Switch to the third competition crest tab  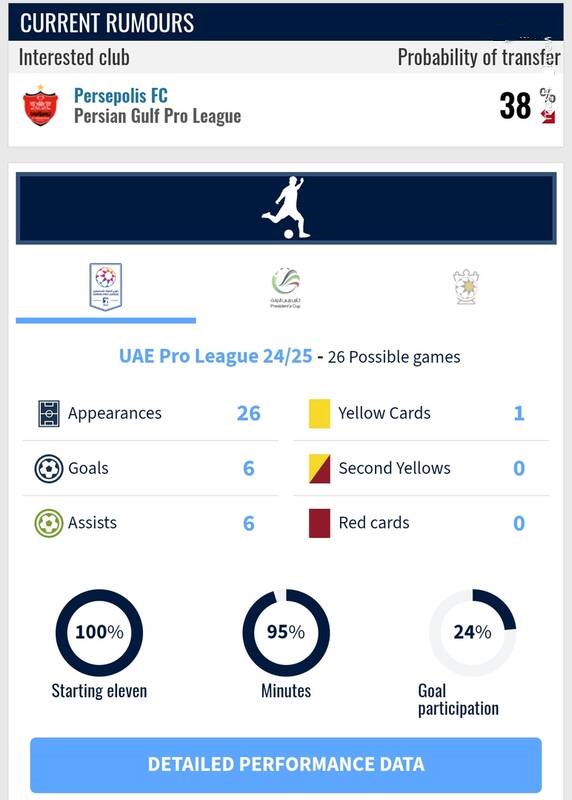point(466,287)
